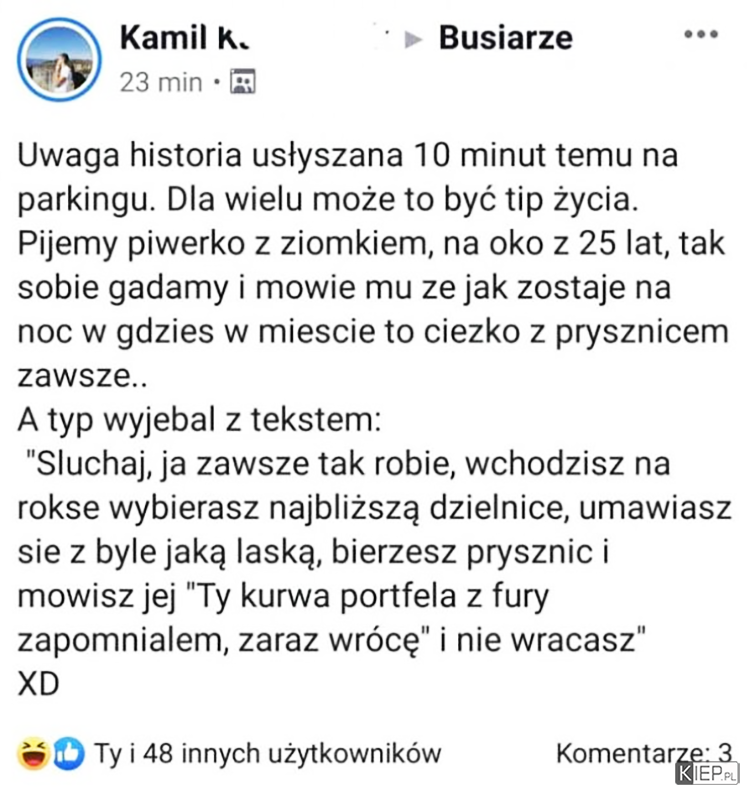Open the post's three-dot options menu
Image resolution: width=750 pixels, height=795 pixels.
pyautogui.click(x=700, y=34)
